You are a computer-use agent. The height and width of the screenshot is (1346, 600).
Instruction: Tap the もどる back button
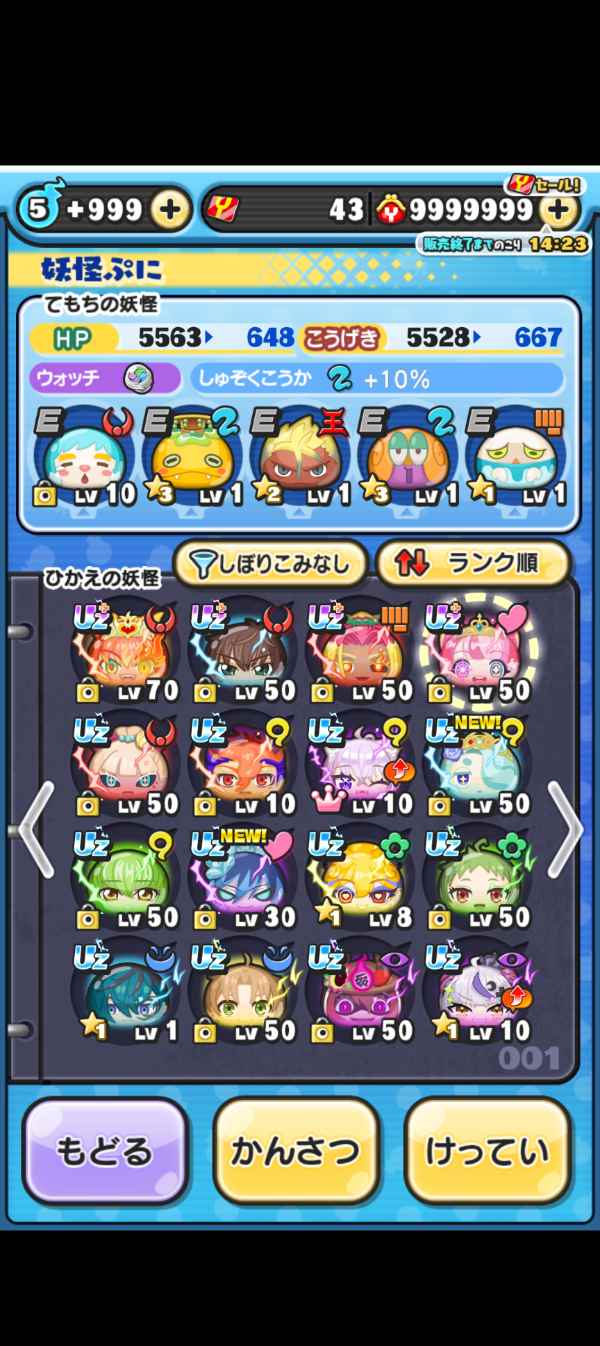pos(105,1151)
